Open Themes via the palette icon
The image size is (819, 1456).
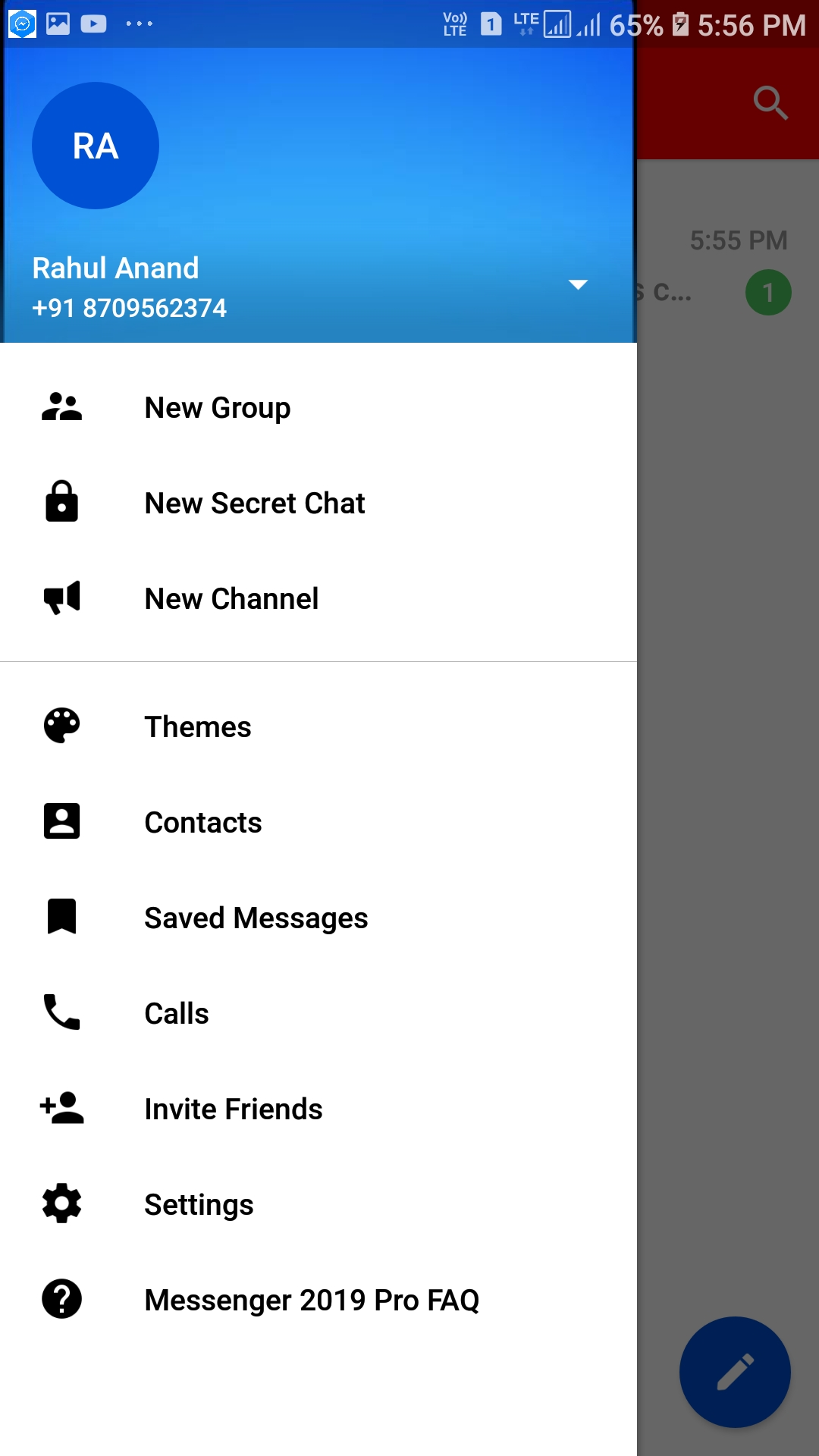pyautogui.click(x=61, y=726)
